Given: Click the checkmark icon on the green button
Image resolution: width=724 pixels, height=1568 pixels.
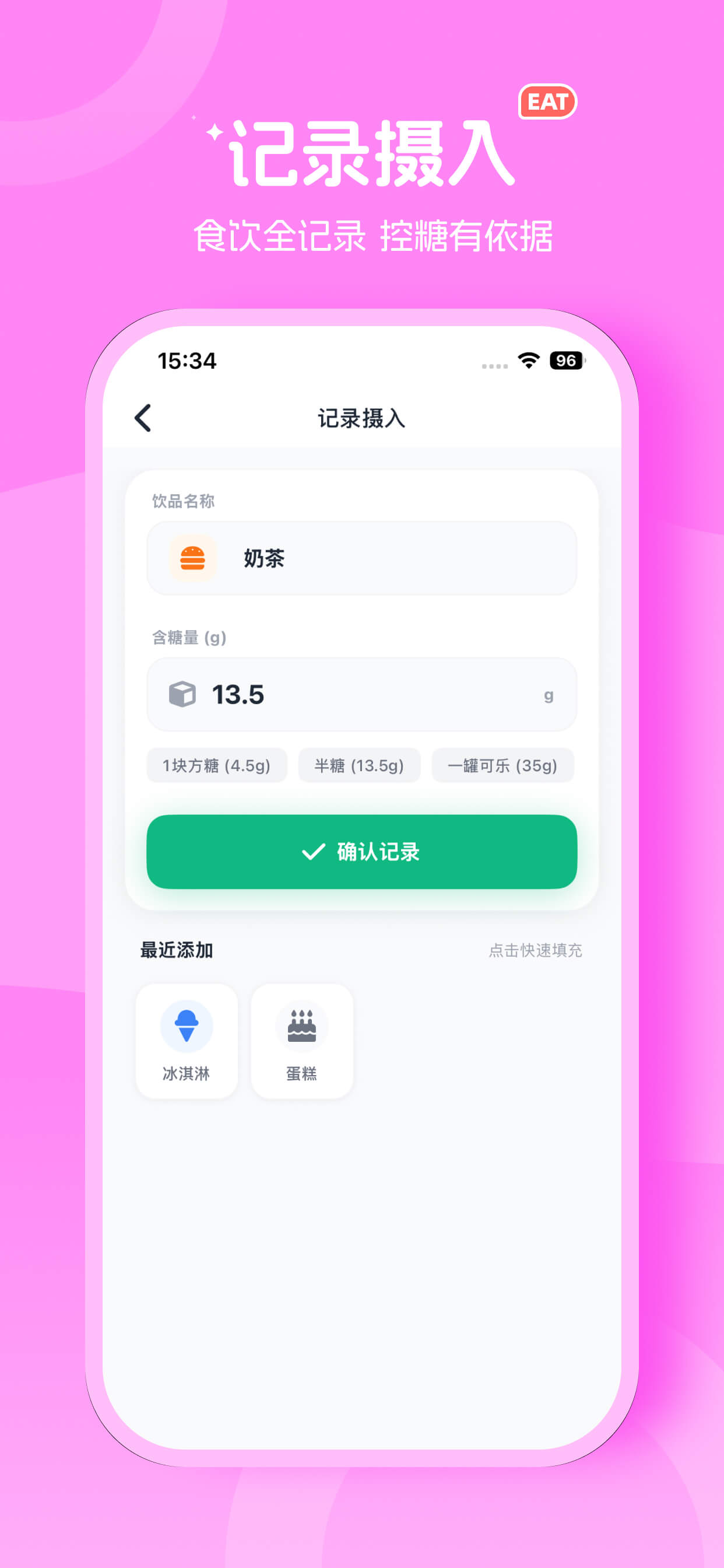Looking at the screenshot, I should pyautogui.click(x=314, y=852).
